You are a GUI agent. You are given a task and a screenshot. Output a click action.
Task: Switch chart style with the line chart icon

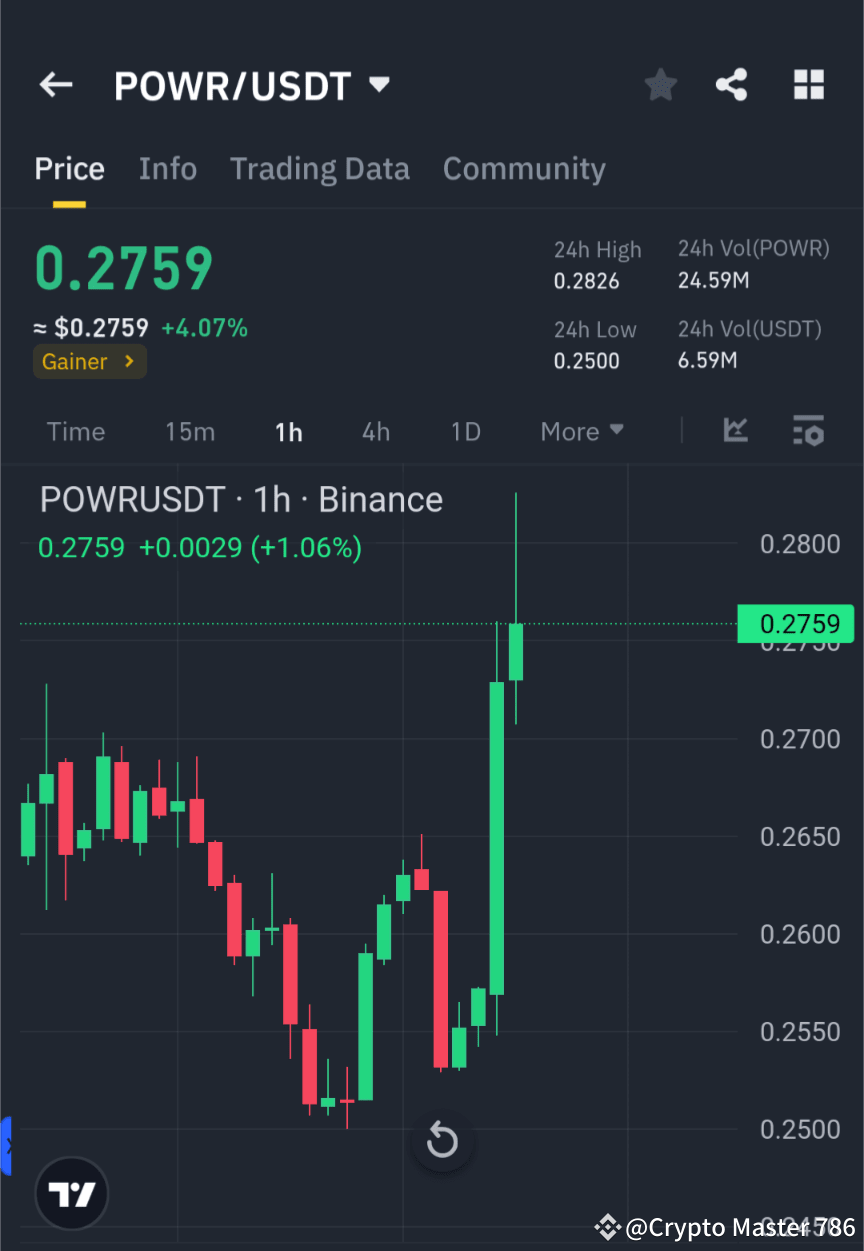pyautogui.click(x=735, y=431)
